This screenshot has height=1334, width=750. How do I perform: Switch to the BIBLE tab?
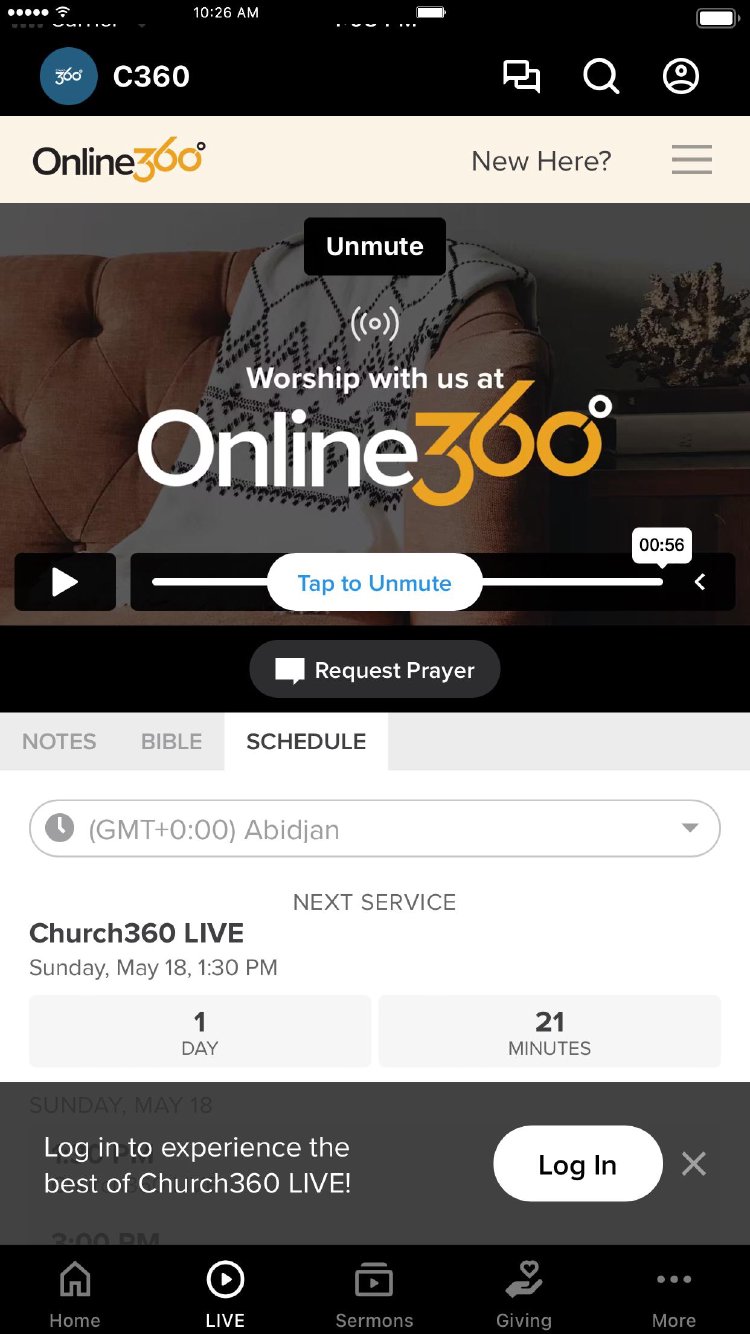(x=171, y=741)
